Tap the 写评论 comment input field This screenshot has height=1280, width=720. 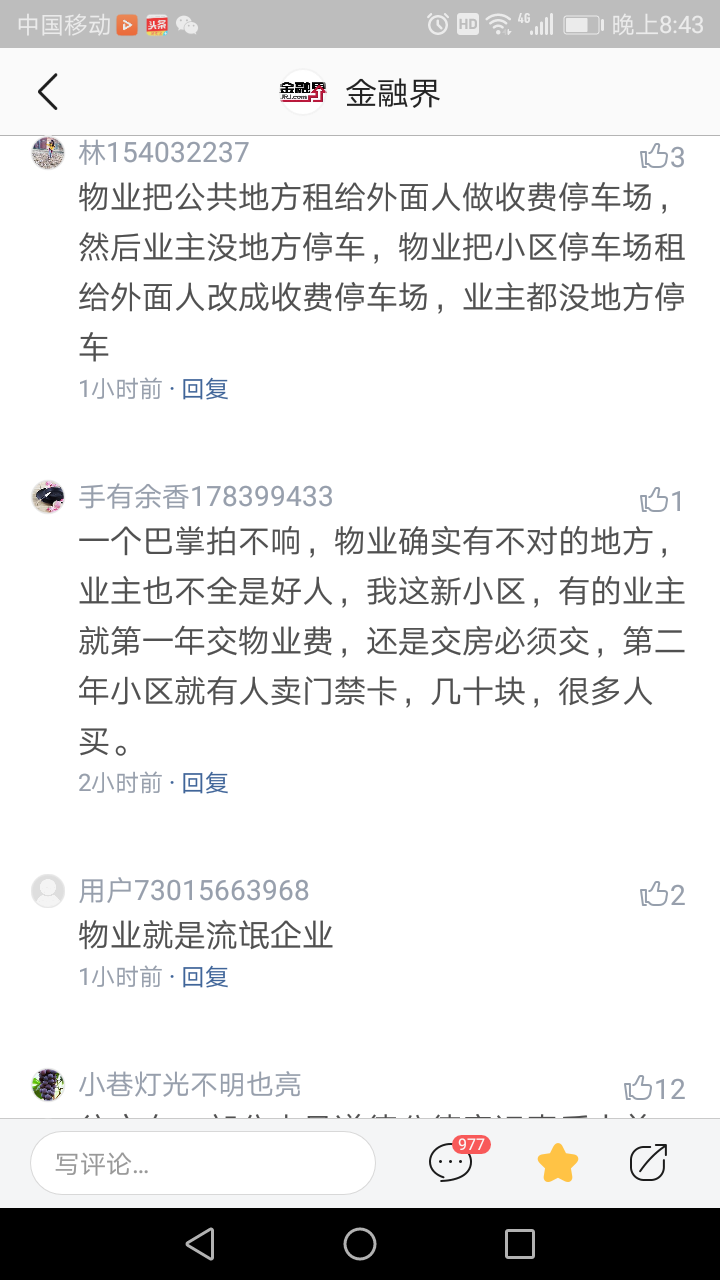click(203, 1163)
